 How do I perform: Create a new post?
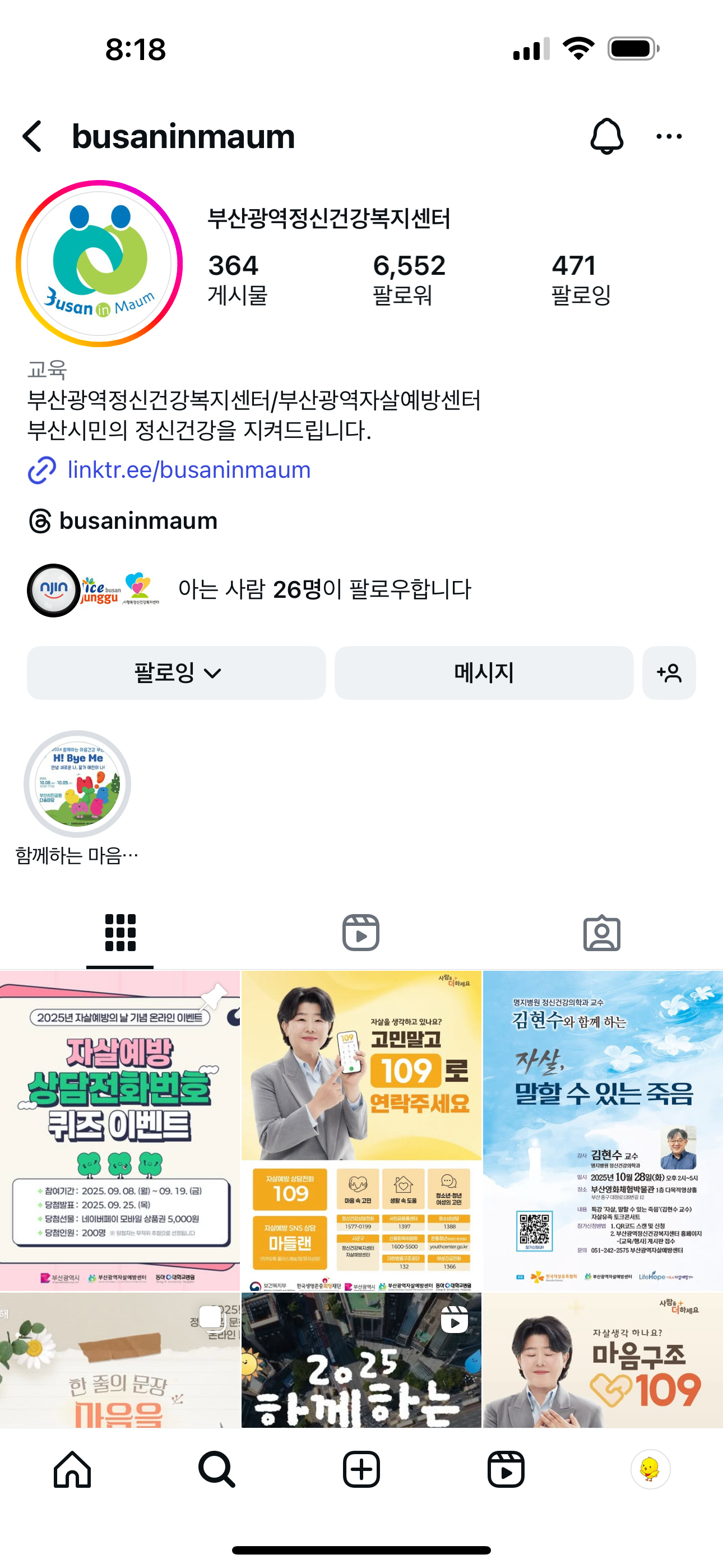tap(361, 1469)
